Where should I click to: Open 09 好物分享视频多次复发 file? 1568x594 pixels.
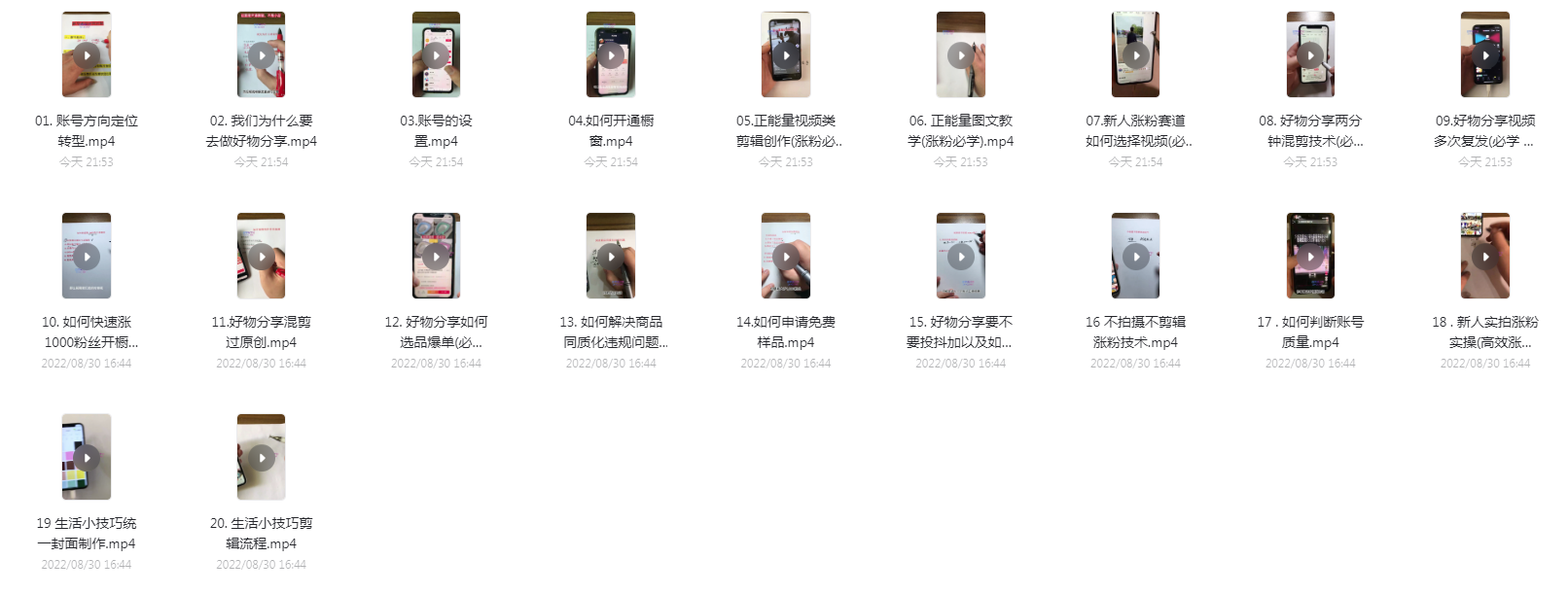point(1485,55)
